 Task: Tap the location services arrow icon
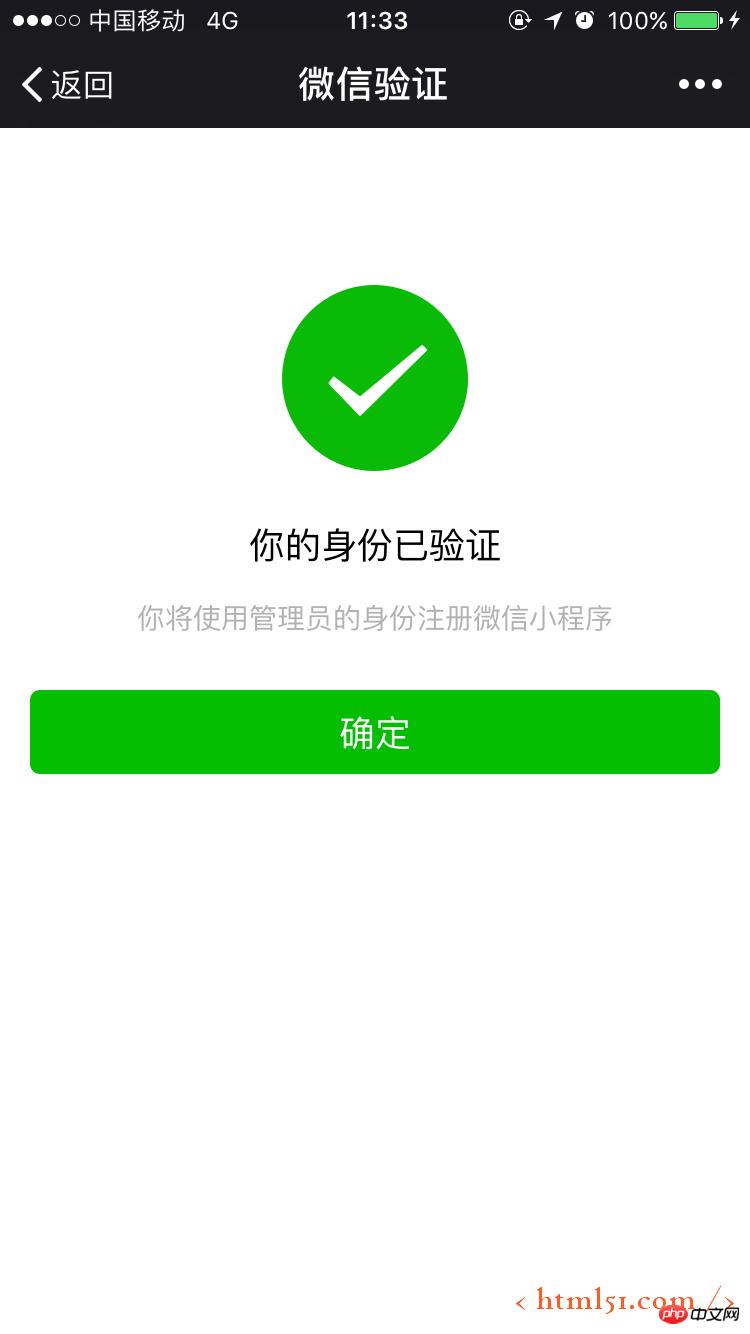point(552,19)
